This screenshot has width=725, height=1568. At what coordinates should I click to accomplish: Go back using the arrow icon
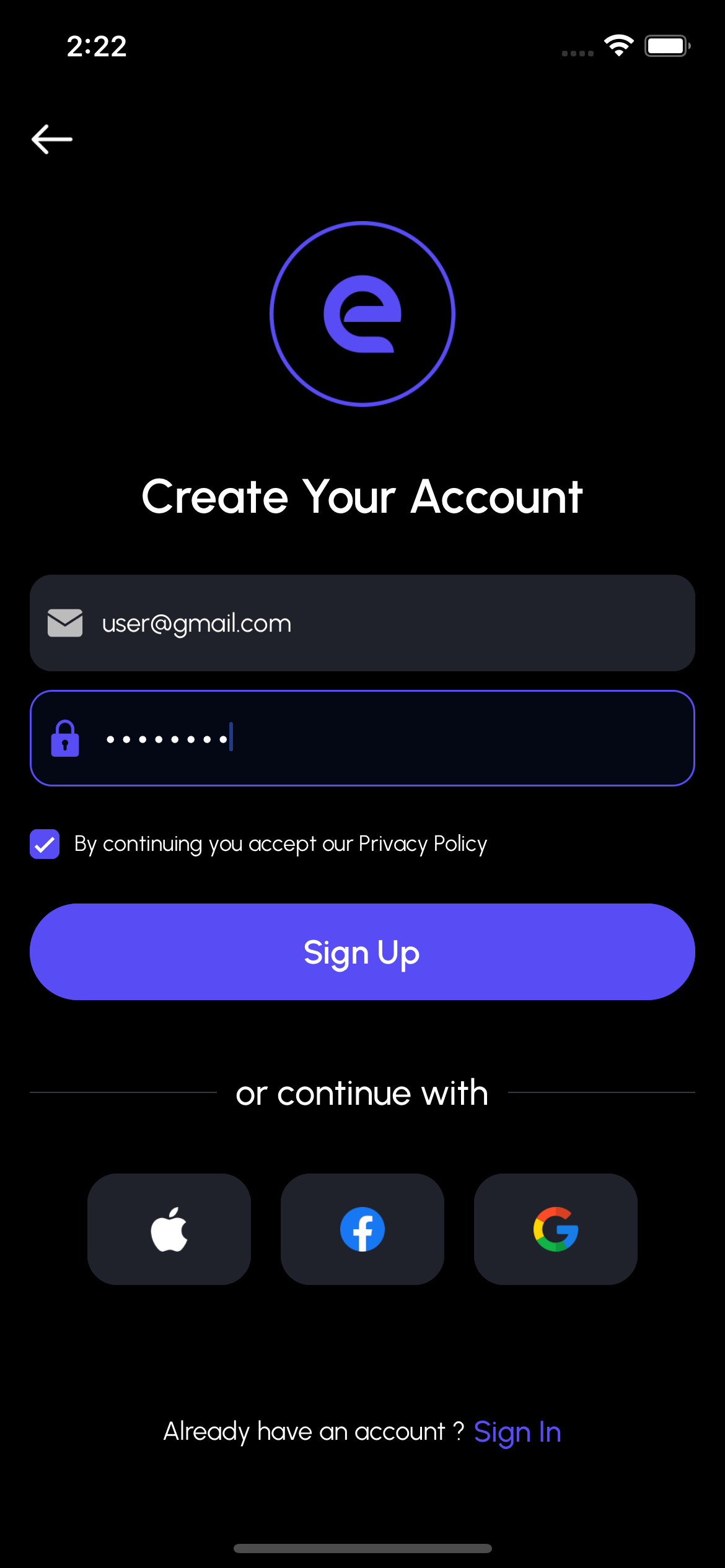pos(52,139)
